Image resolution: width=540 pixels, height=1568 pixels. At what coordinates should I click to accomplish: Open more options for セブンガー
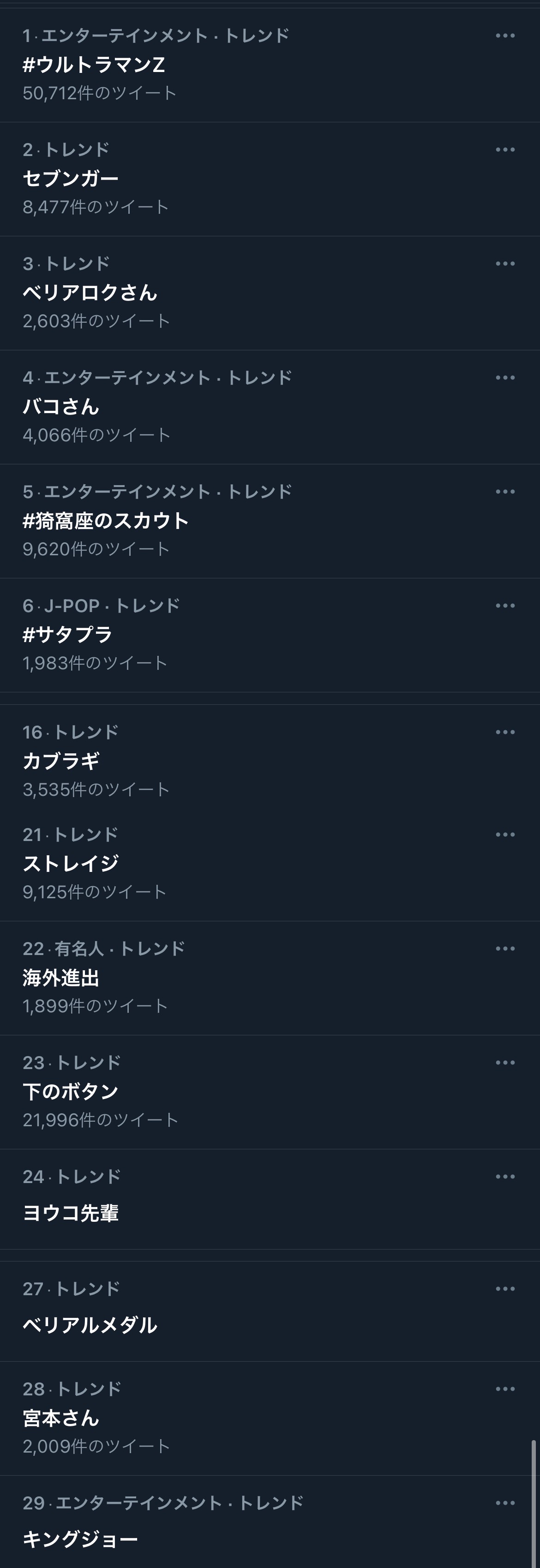(x=504, y=150)
